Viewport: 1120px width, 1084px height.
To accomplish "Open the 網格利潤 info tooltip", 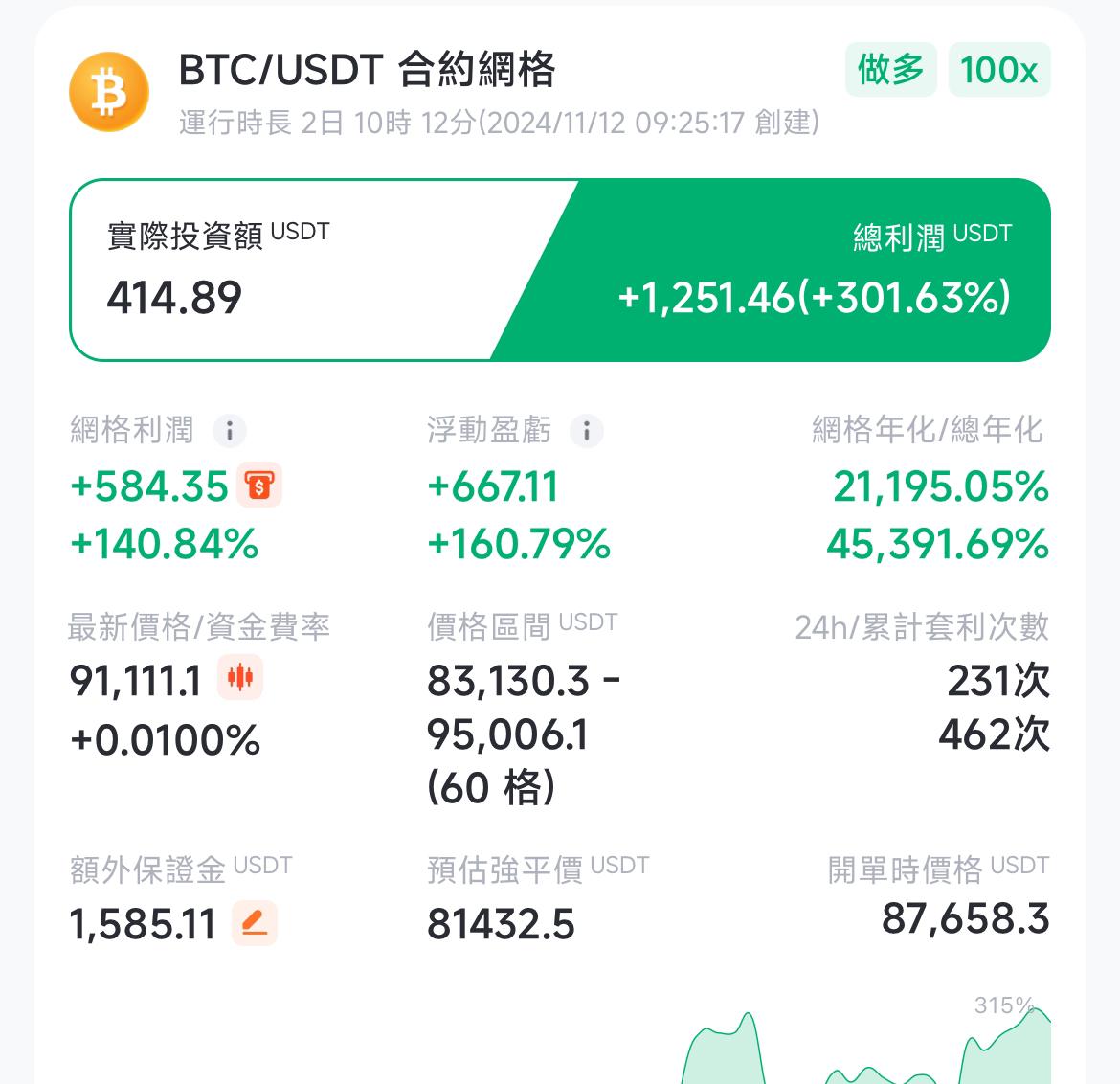I will point(230,431).
